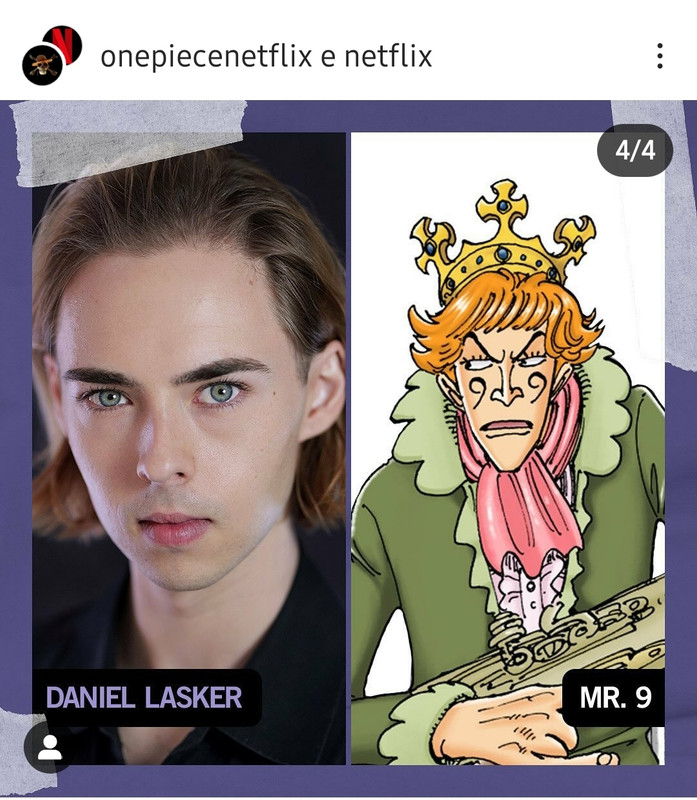Tap the onepiecenetflix e netflix account name

click(x=266, y=56)
